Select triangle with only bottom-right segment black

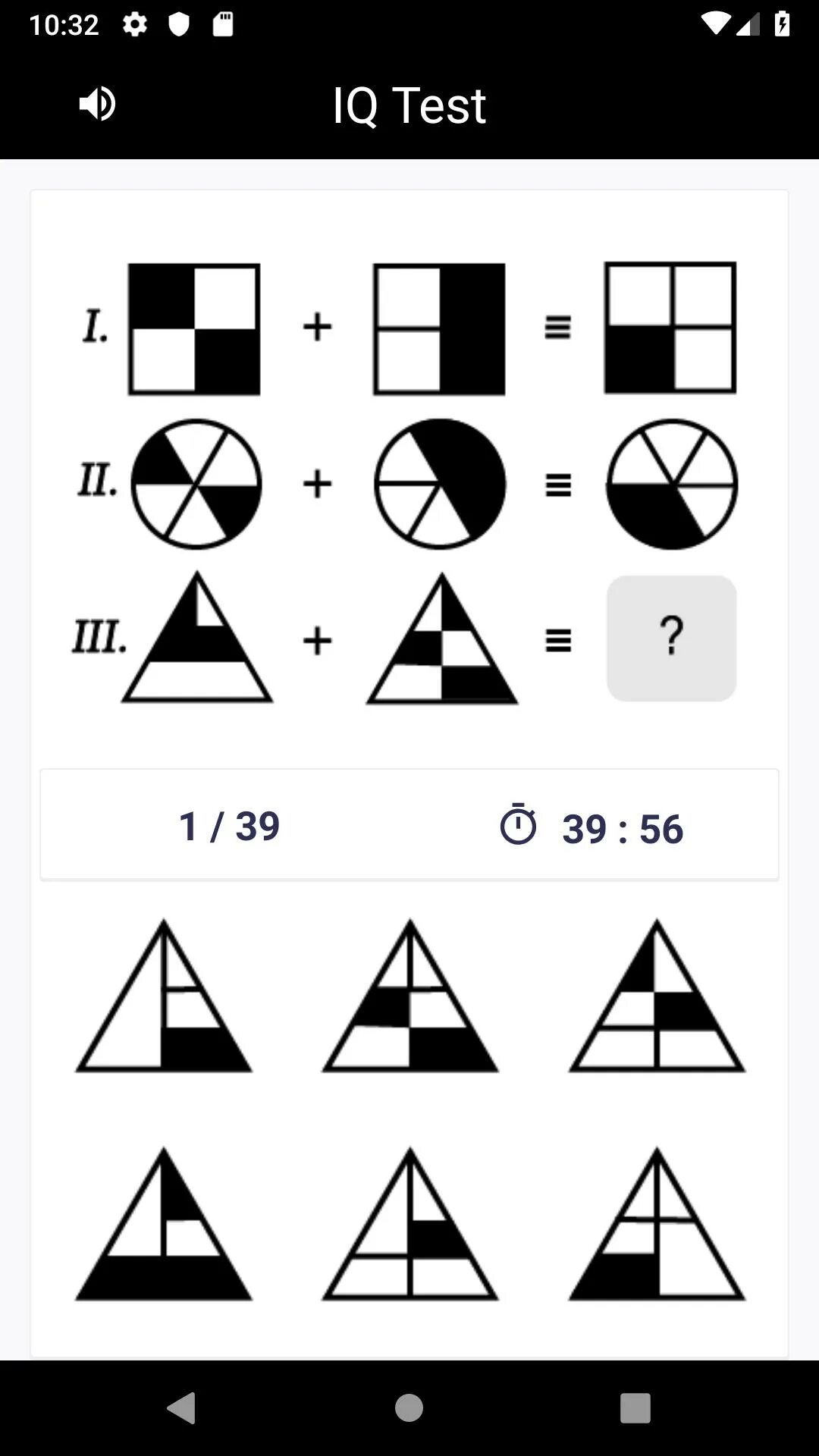[x=164, y=997]
